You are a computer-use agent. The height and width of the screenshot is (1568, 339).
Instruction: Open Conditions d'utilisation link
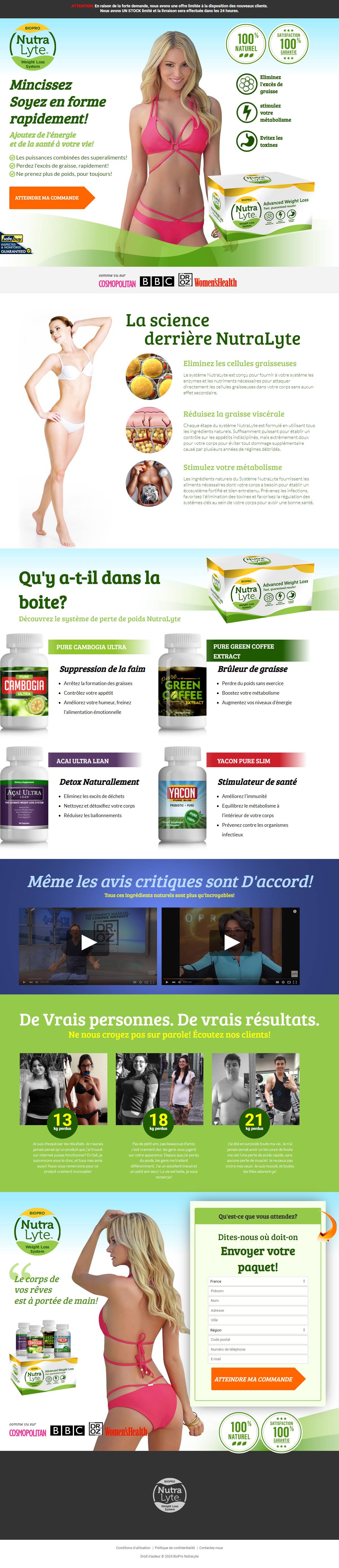point(133,1547)
